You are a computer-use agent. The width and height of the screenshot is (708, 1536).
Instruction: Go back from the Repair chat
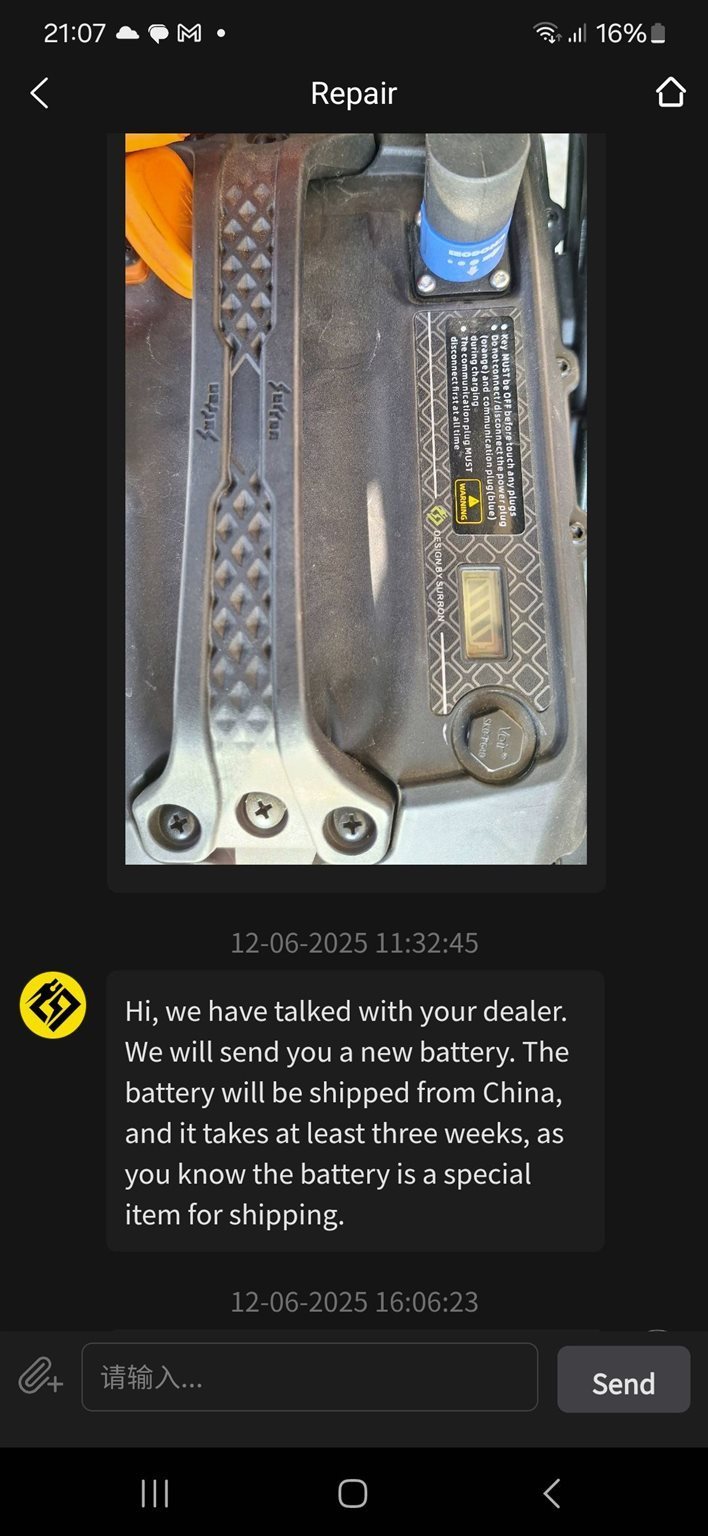point(39,93)
